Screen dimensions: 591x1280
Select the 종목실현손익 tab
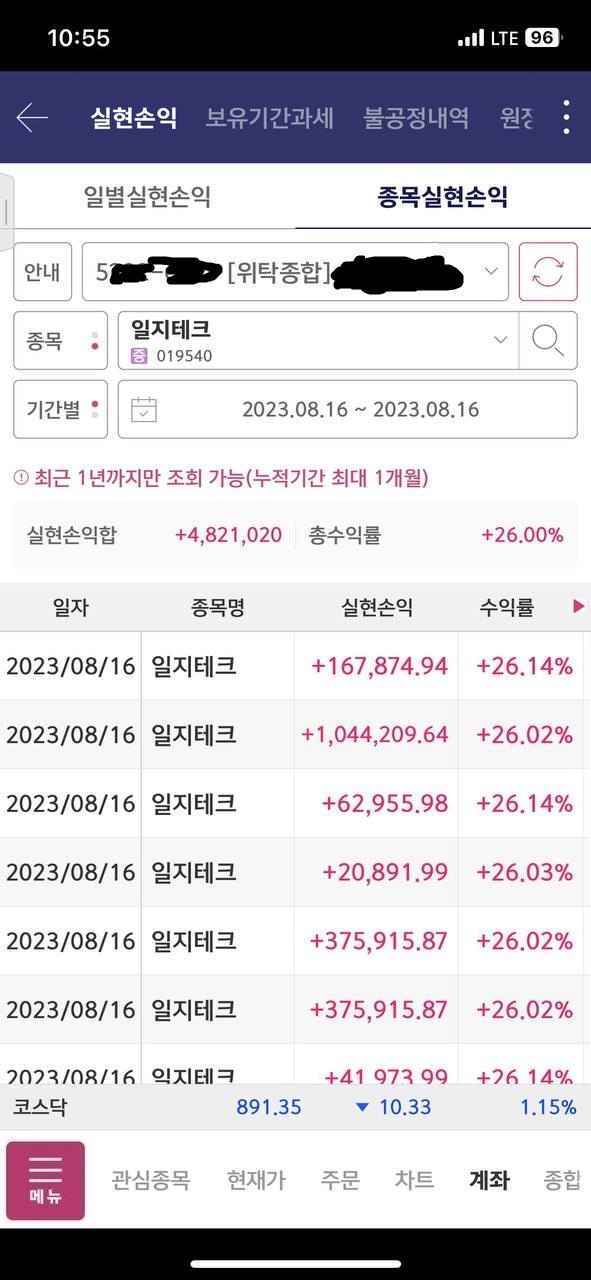443,197
